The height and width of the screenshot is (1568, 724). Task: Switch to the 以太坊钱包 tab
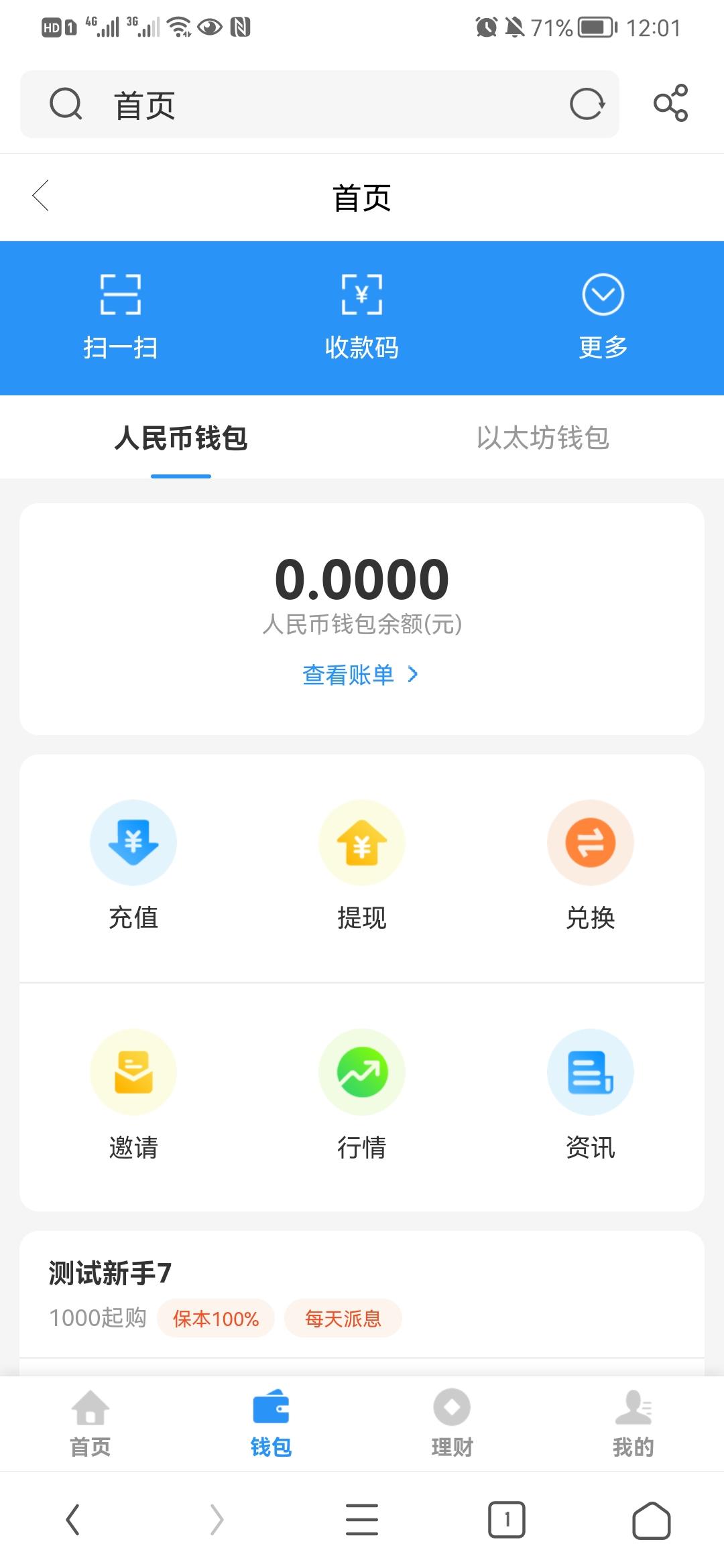543,438
